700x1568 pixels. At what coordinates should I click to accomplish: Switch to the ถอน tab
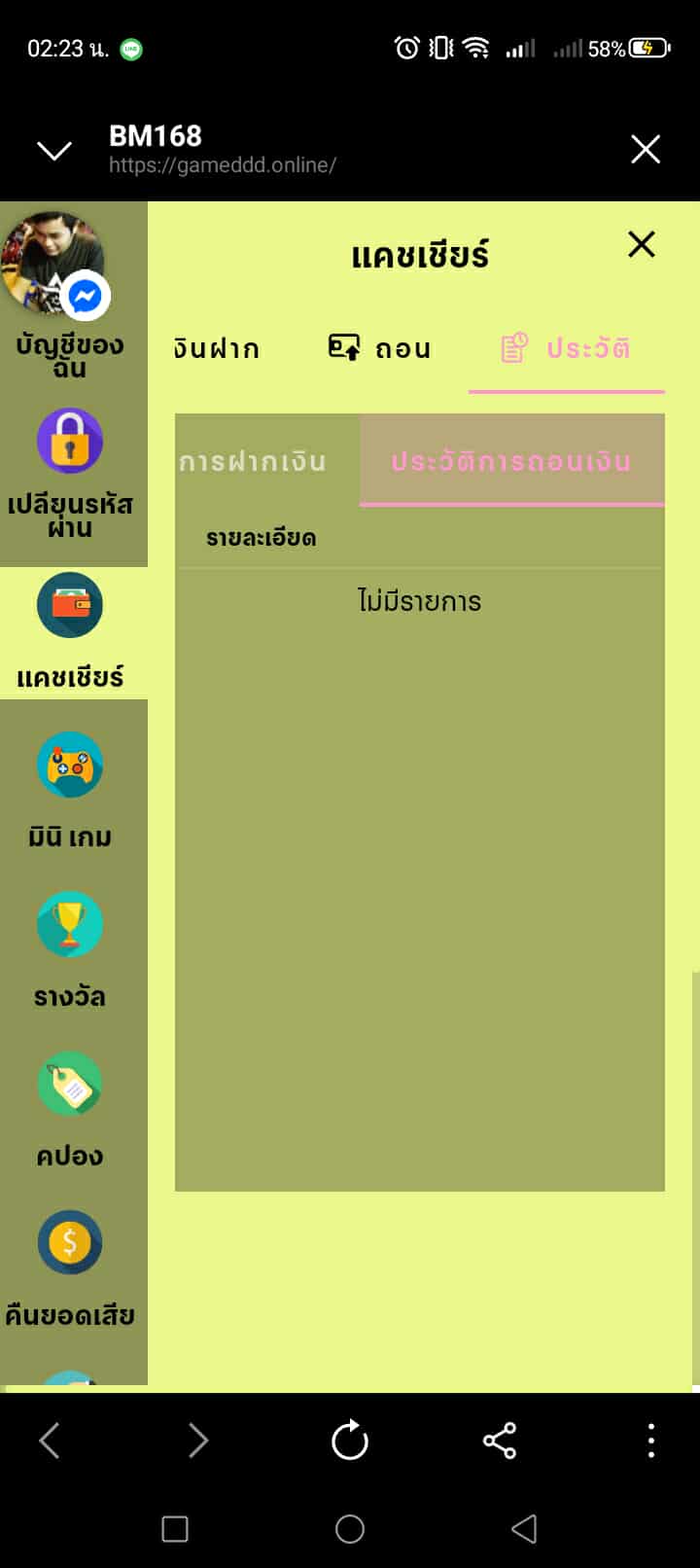click(x=380, y=348)
